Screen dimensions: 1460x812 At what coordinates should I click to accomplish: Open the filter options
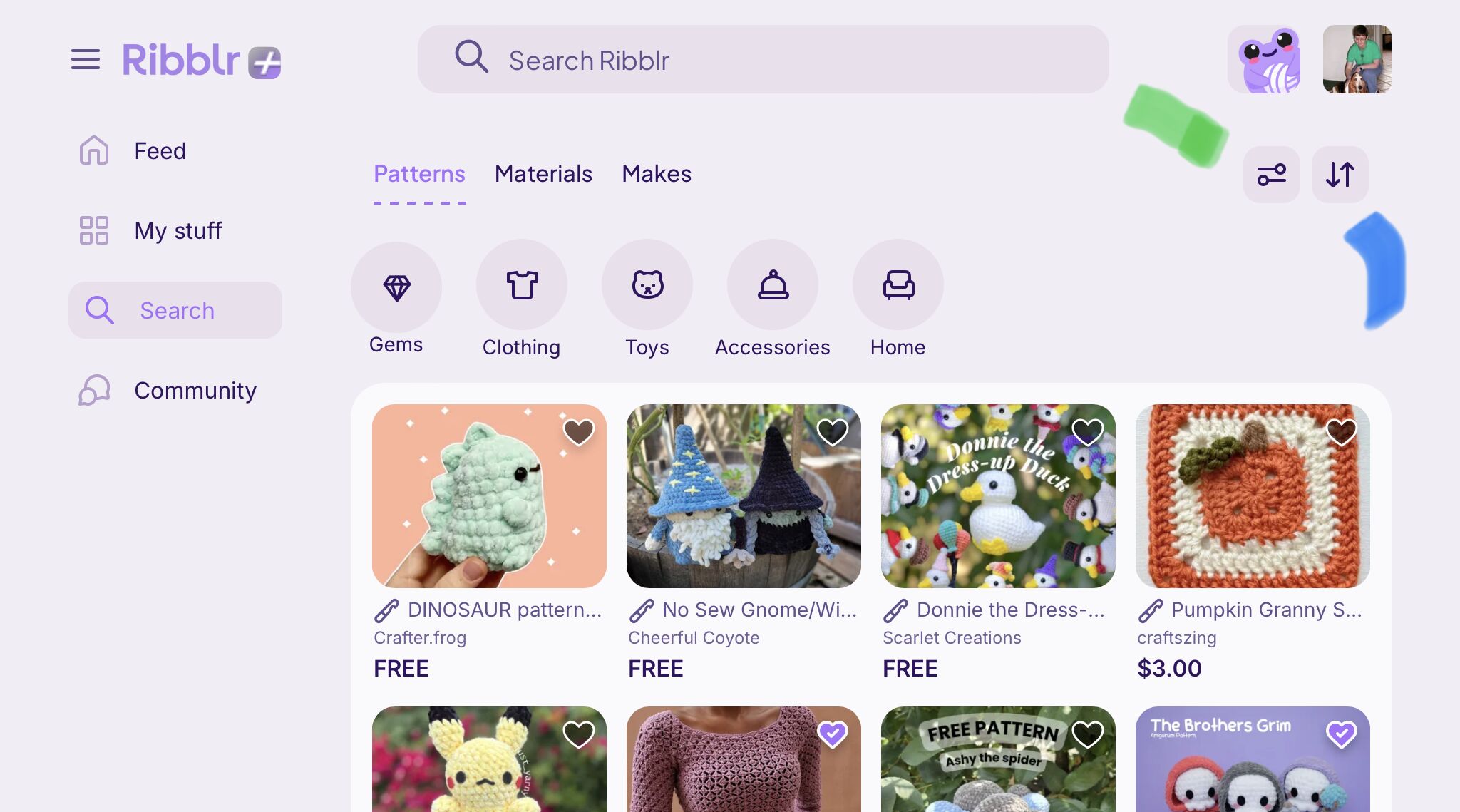[1271, 175]
